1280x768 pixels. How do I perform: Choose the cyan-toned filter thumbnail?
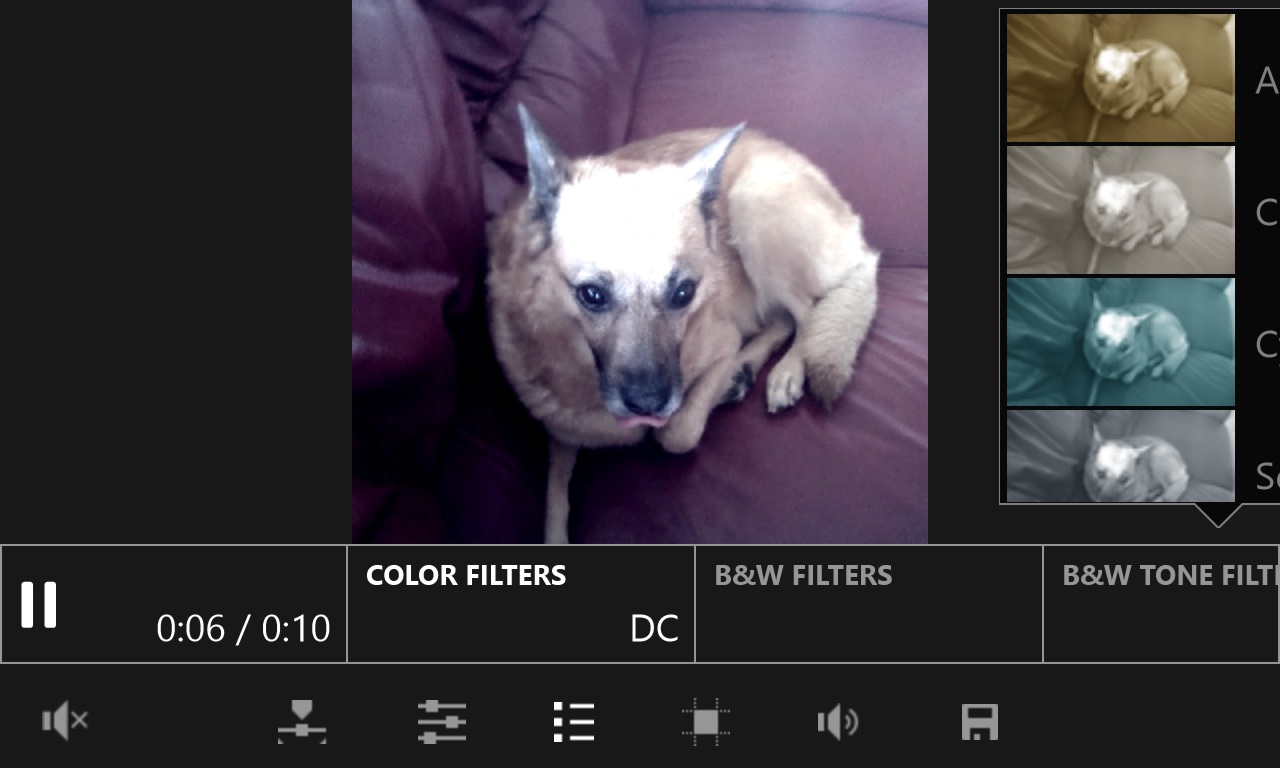coord(1120,342)
